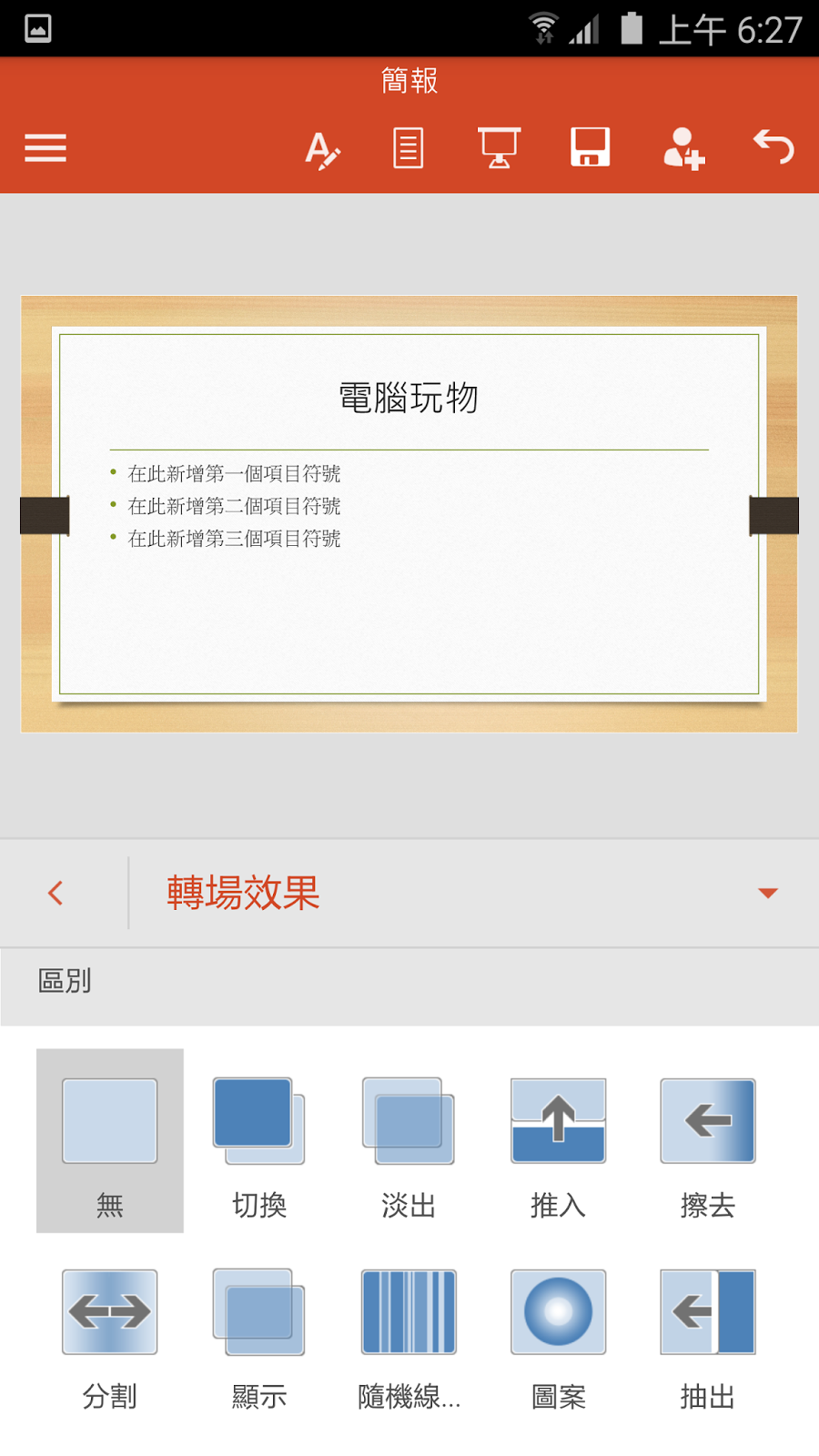This screenshot has height=1456, width=819.
Task: Apply the 圖案 transition effect
Action: pyautogui.click(x=558, y=1331)
